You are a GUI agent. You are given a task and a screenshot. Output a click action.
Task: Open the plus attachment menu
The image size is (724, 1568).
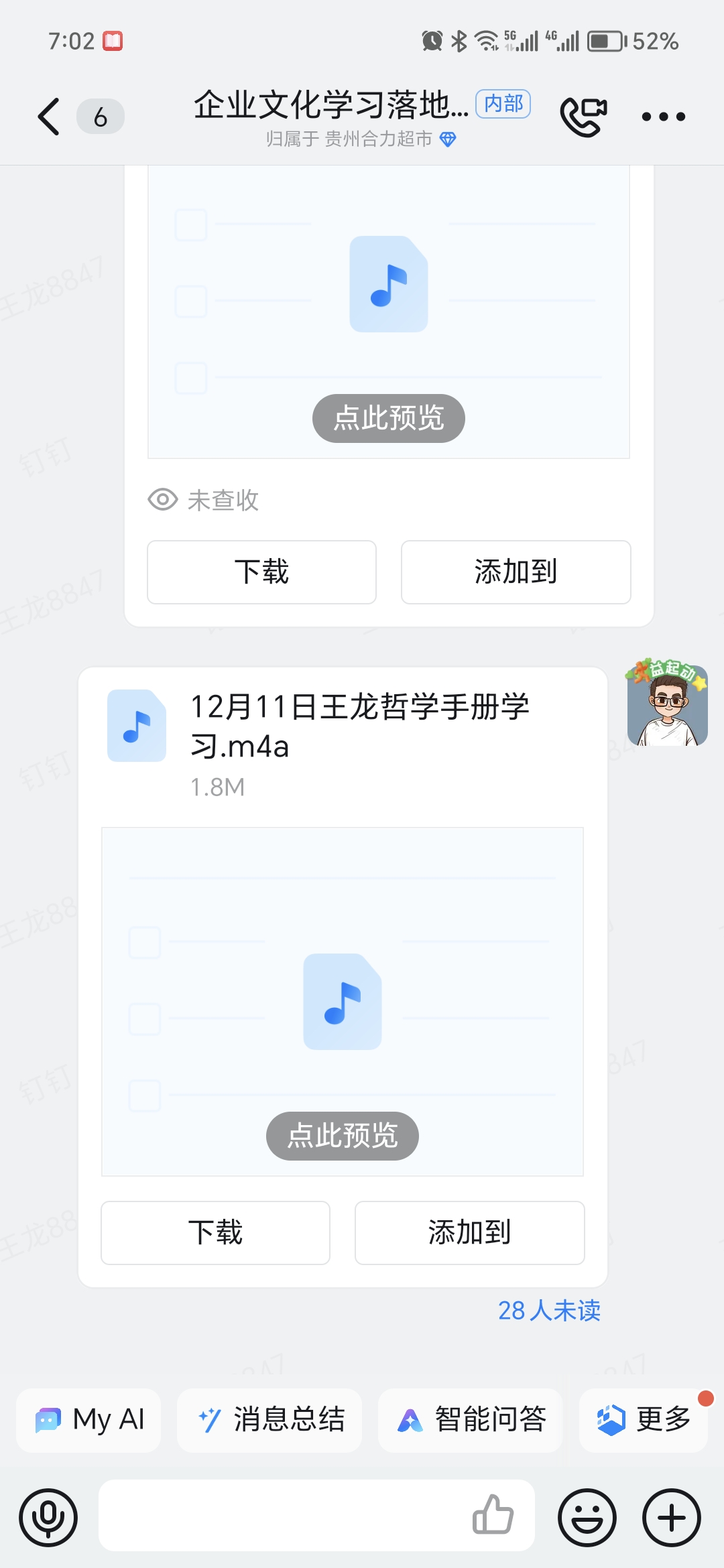[672, 1518]
